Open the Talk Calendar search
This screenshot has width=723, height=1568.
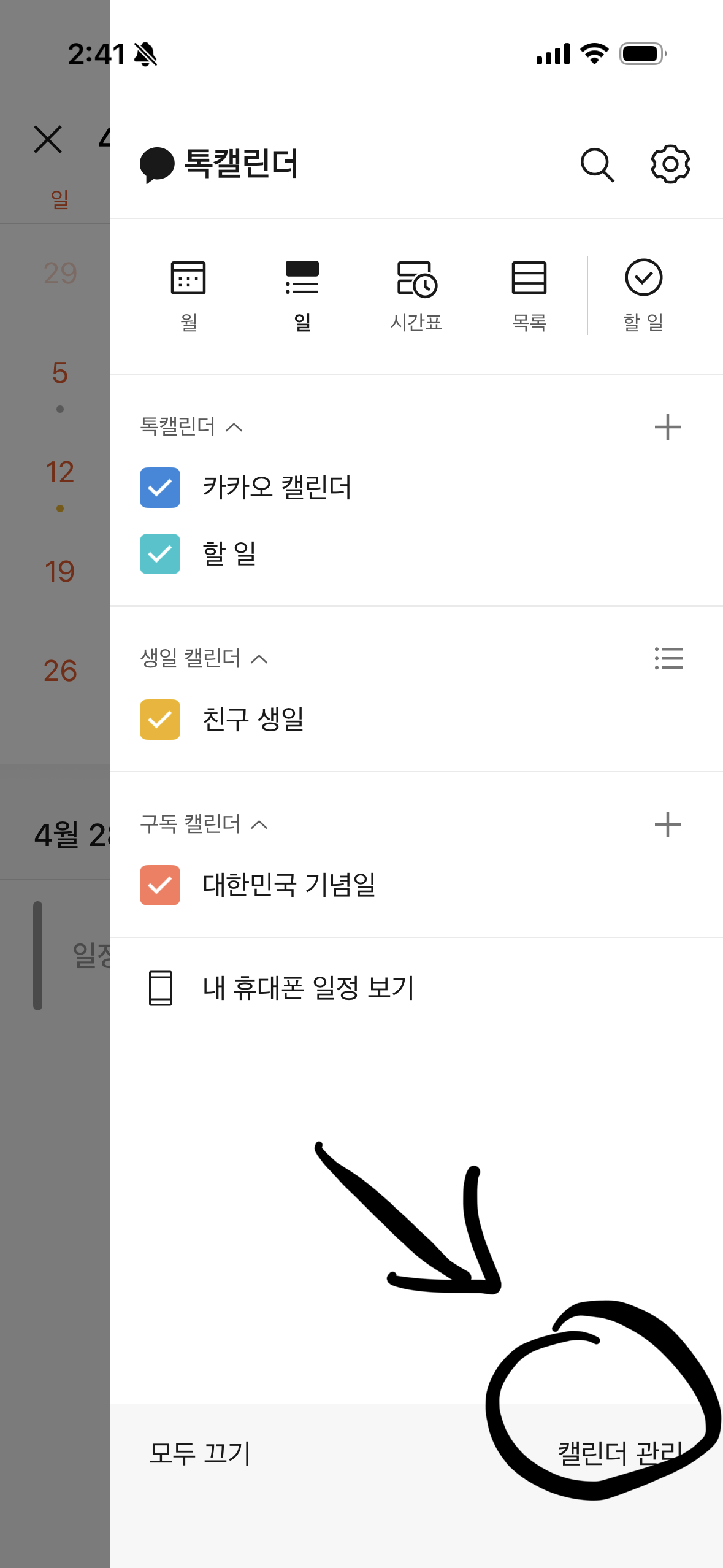(x=597, y=164)
